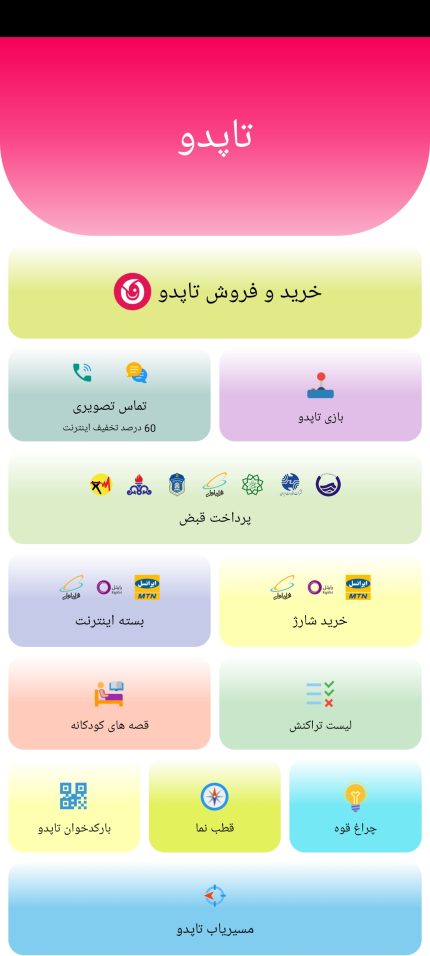Open the پرداخت قبض bill payment card
Viewport: 430px width, 956px height.
tap(215, 498)
